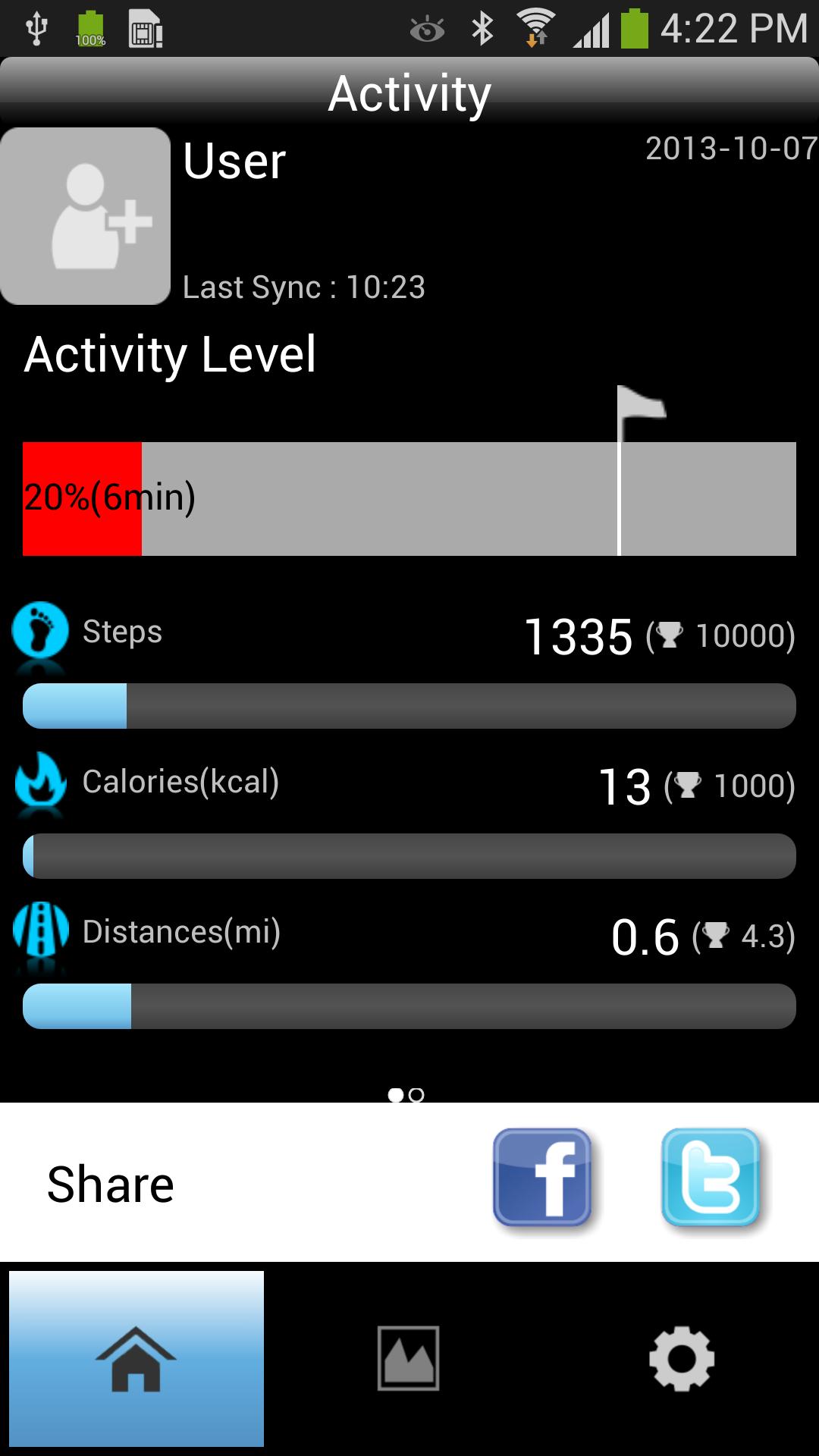Select the first page indicator dot
819x1456 pixels.
396,1095
